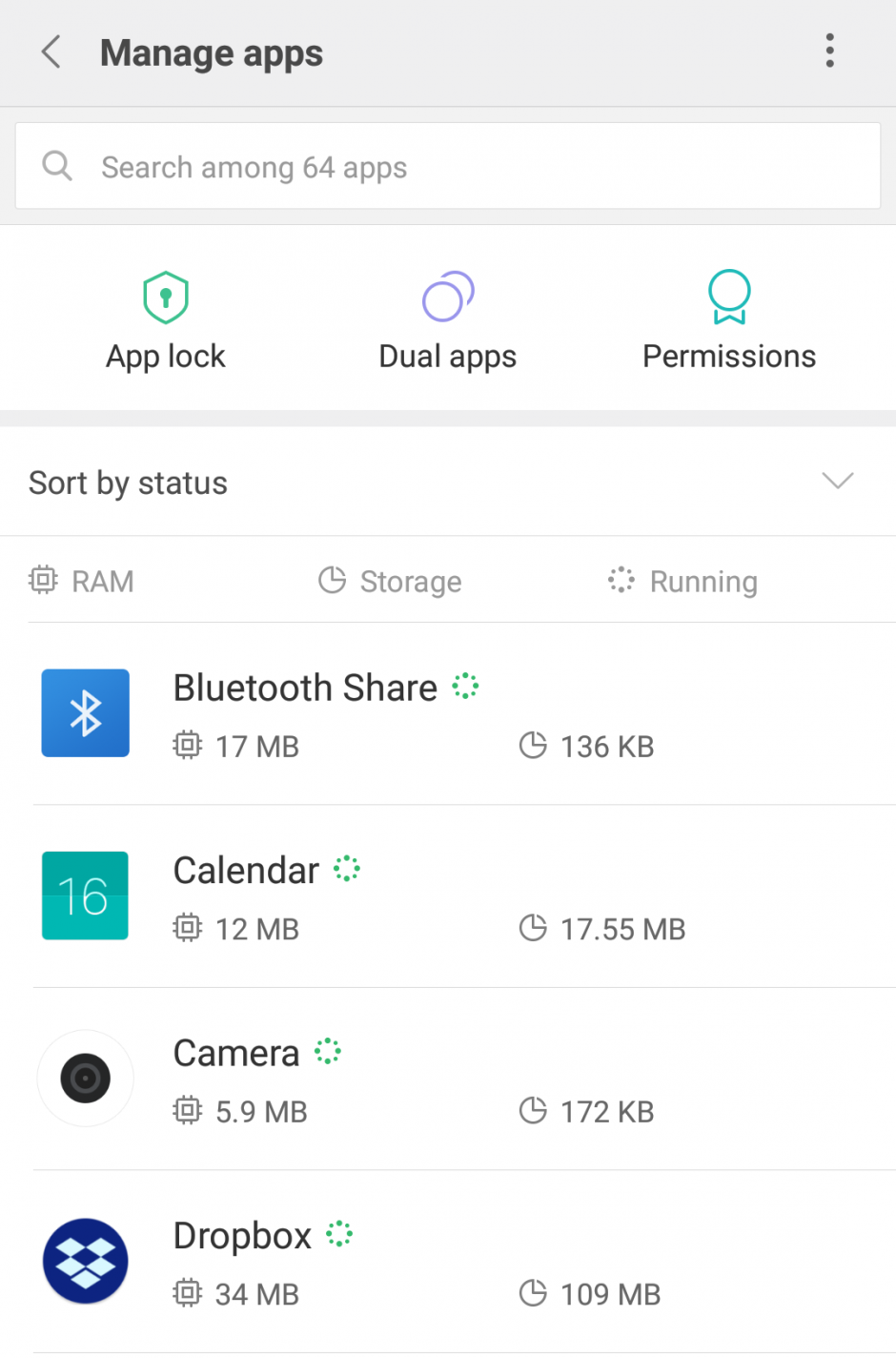This screenshot has width=896, height=1358.
Task: Click the search magnifier icon
Action: 57,166
